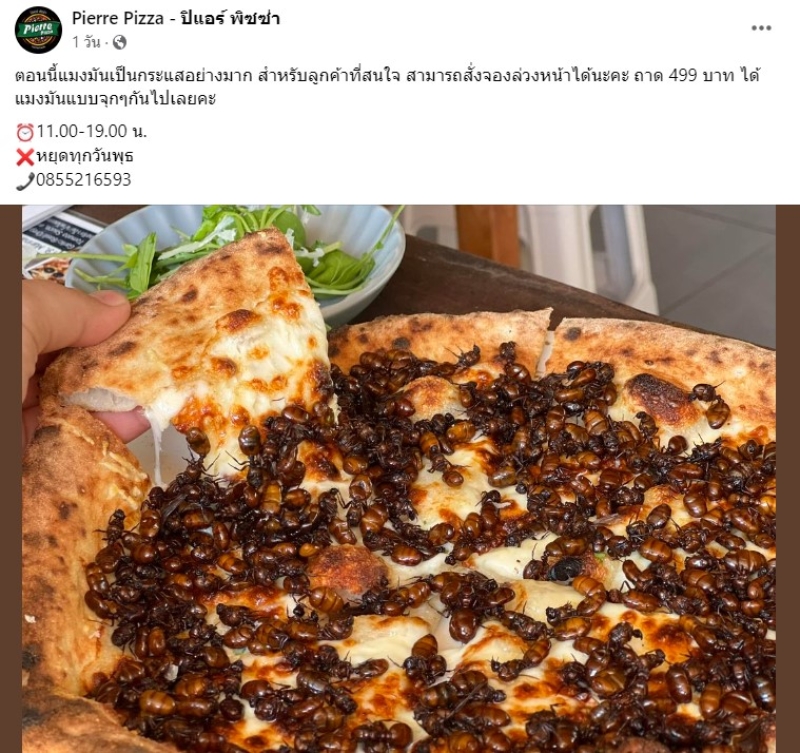
Task: Open the post's three-dot options menu
Action: pos(762,28)
